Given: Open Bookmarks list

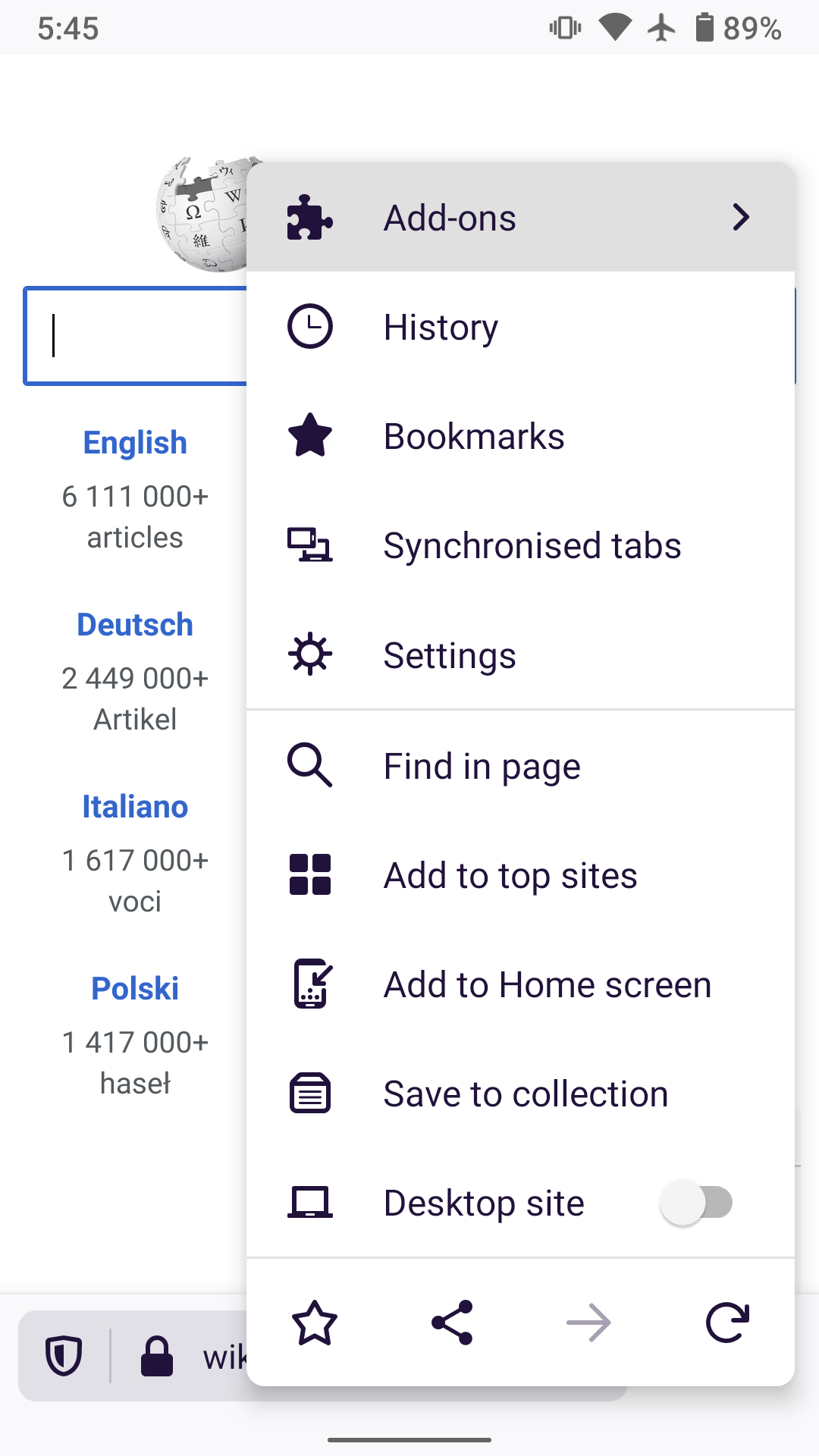Looking at the screenshot, I should [x=520, y=437].
